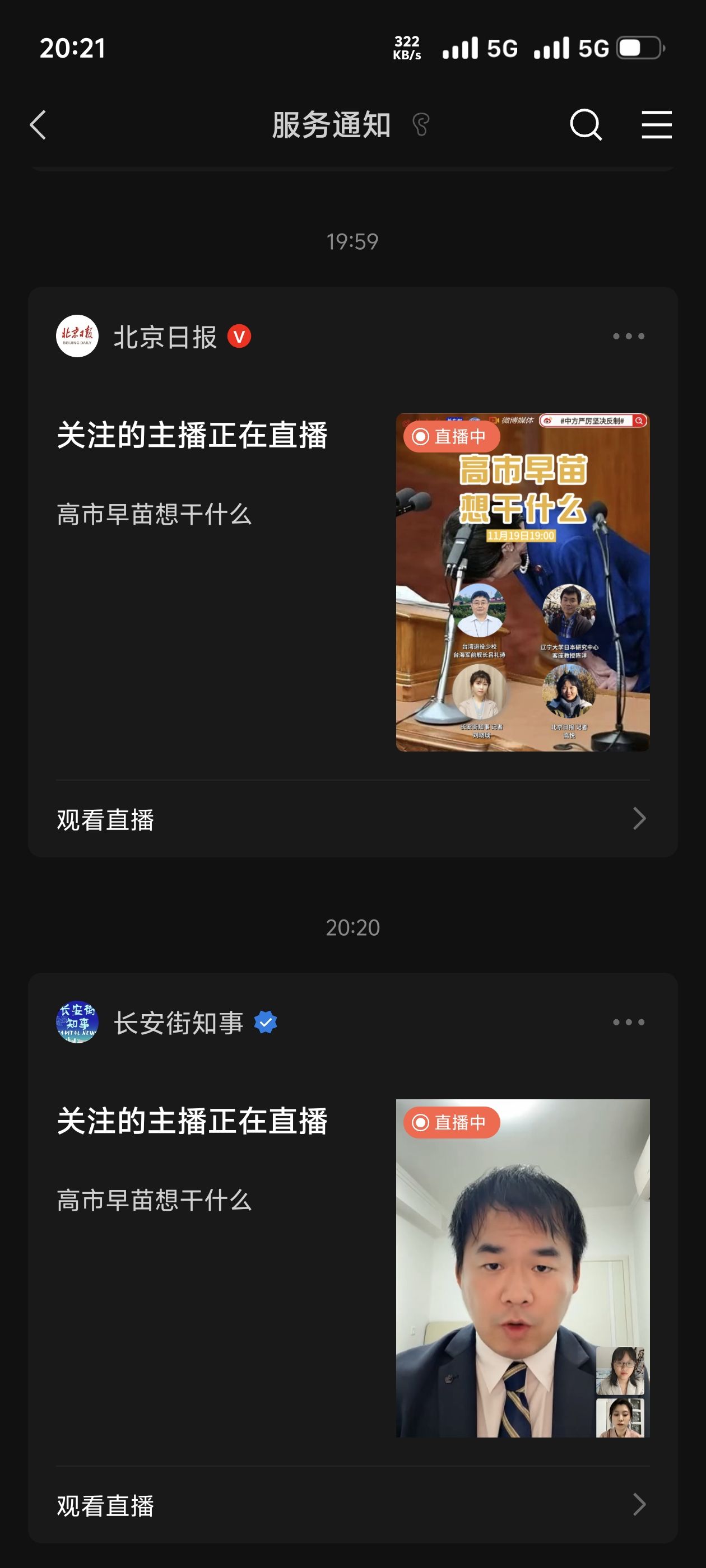Open more options on 长安街知事 card

628,1023
